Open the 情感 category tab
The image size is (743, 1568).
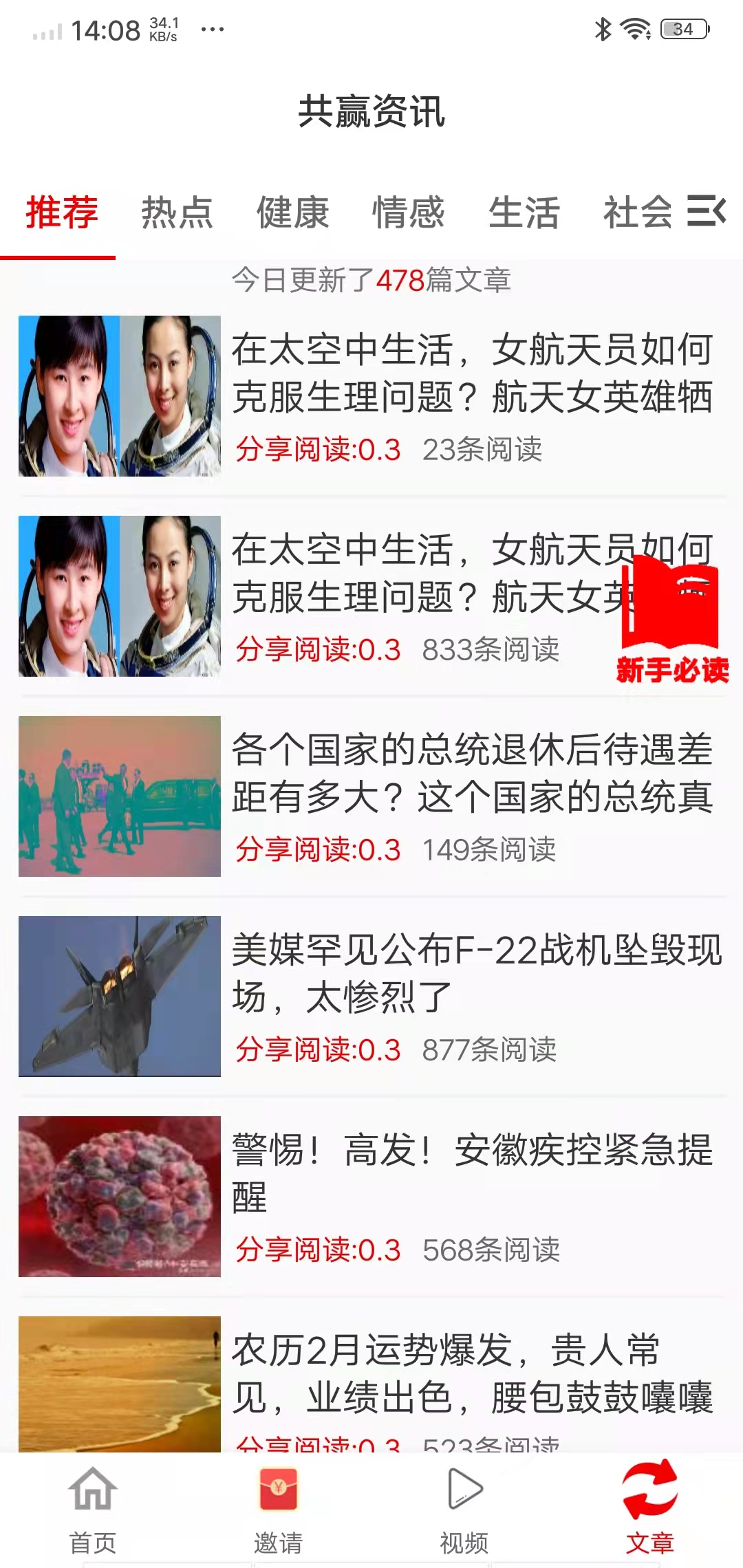[x=408, y=213]
